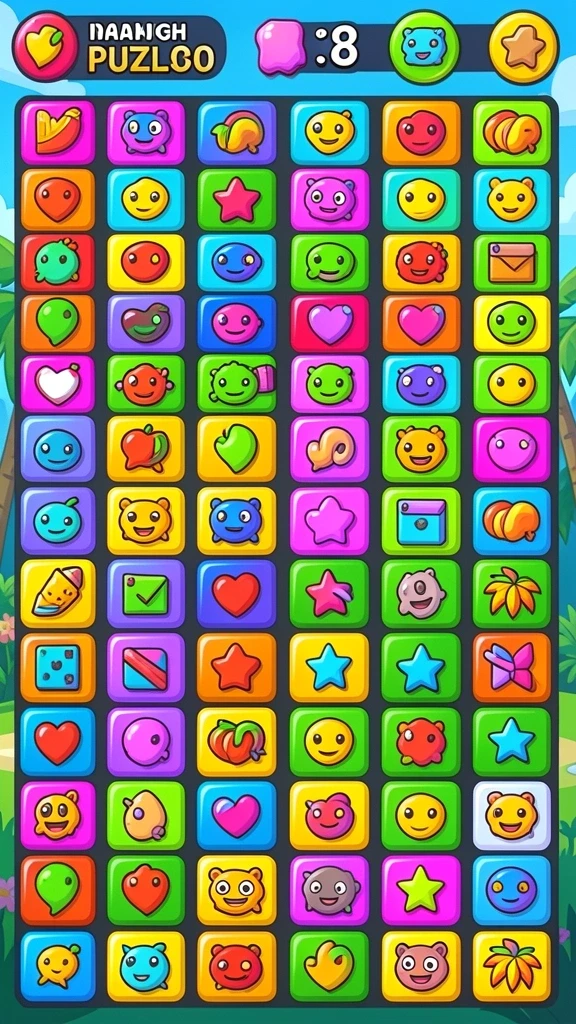Select the yellow star on the pink tile
This screenshot has height=1024, width=576.
point(421,889)
